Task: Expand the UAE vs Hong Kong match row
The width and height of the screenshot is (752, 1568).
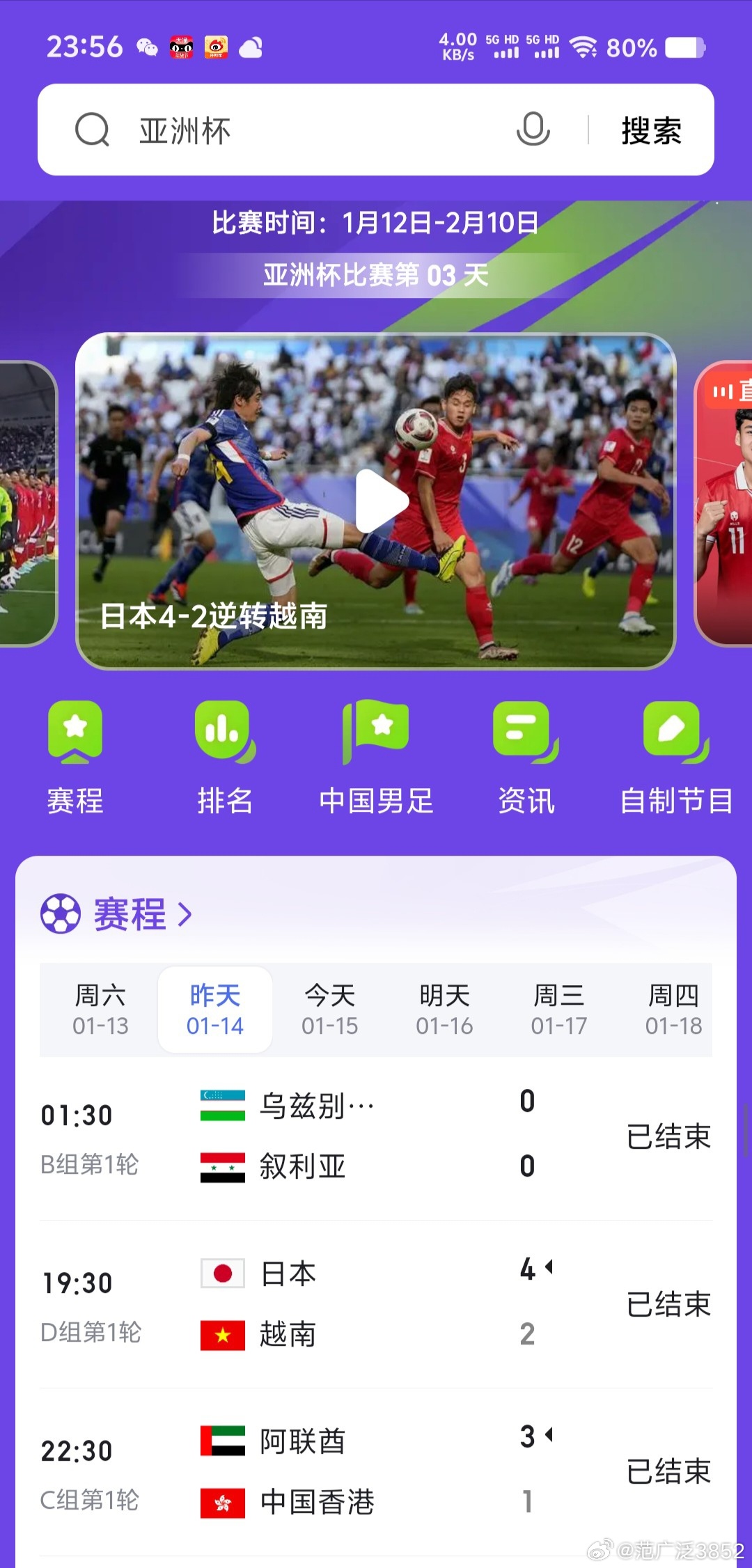Action: coord(376,1473)
